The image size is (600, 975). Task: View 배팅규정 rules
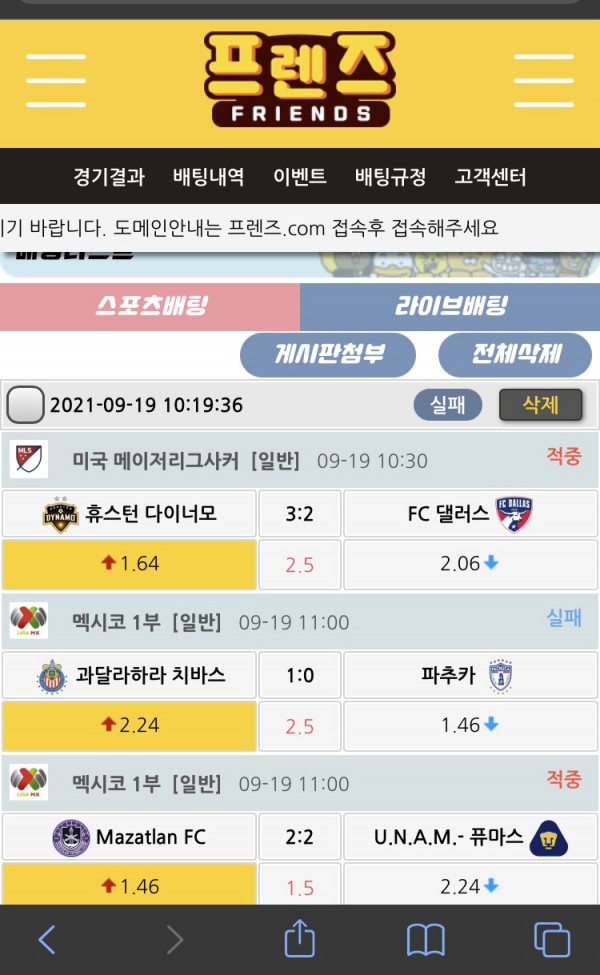pyautogui.click(x=390, y=177)
